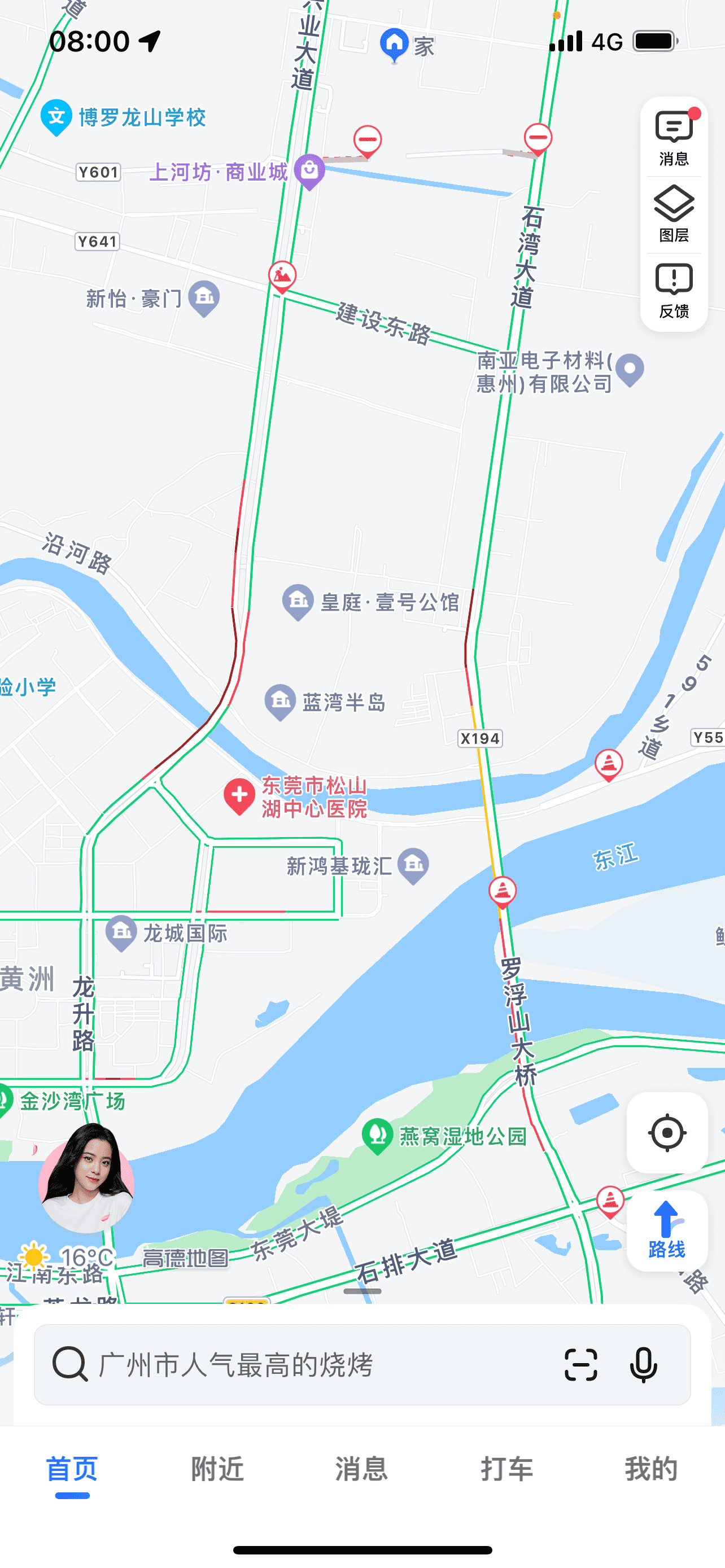Switch to the 打车 tab
The image size is (725, 1568).
pyautogui.click(x=506, y=1469)
